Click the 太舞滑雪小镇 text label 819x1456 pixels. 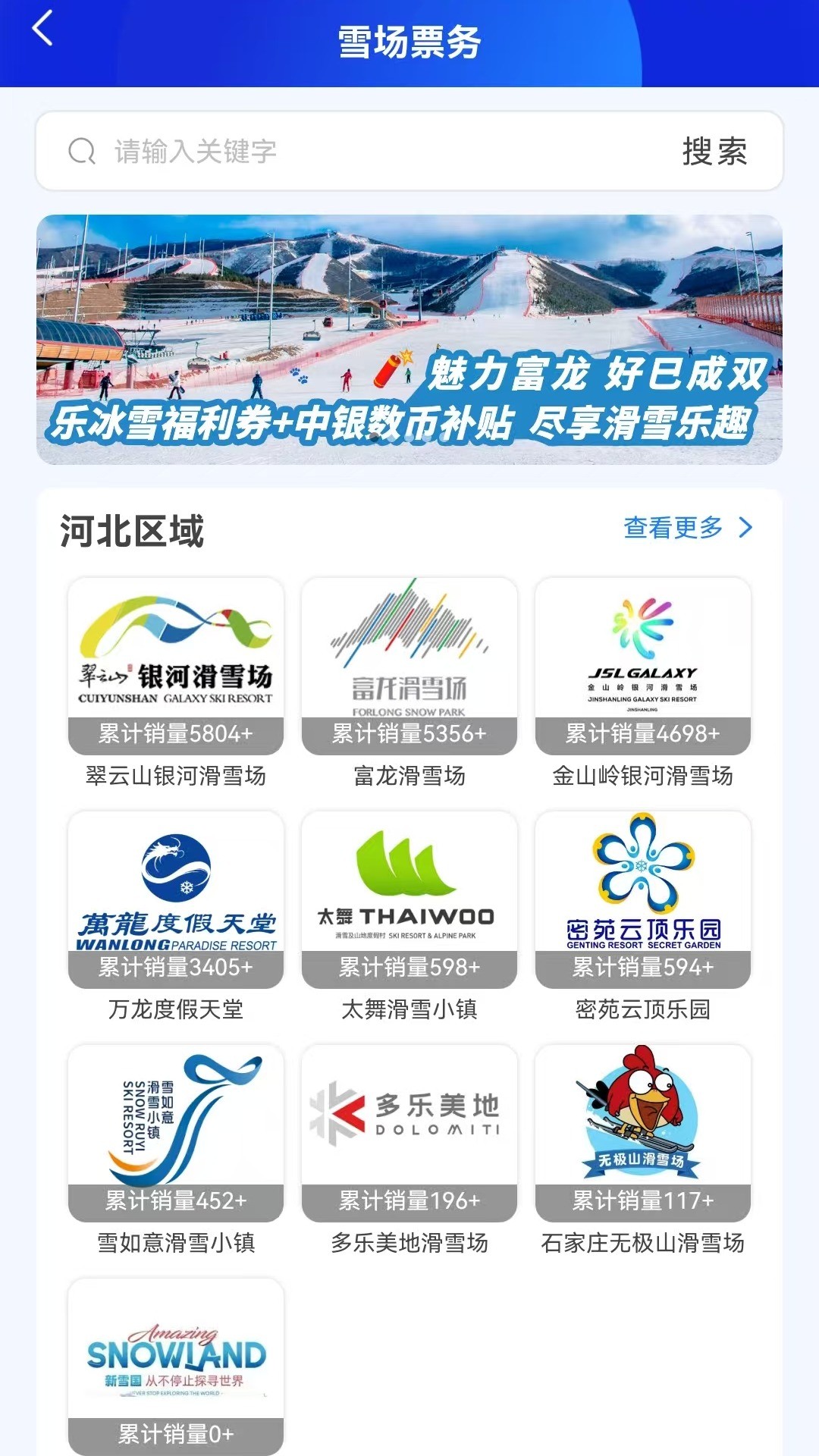[x=409, y=1009]
